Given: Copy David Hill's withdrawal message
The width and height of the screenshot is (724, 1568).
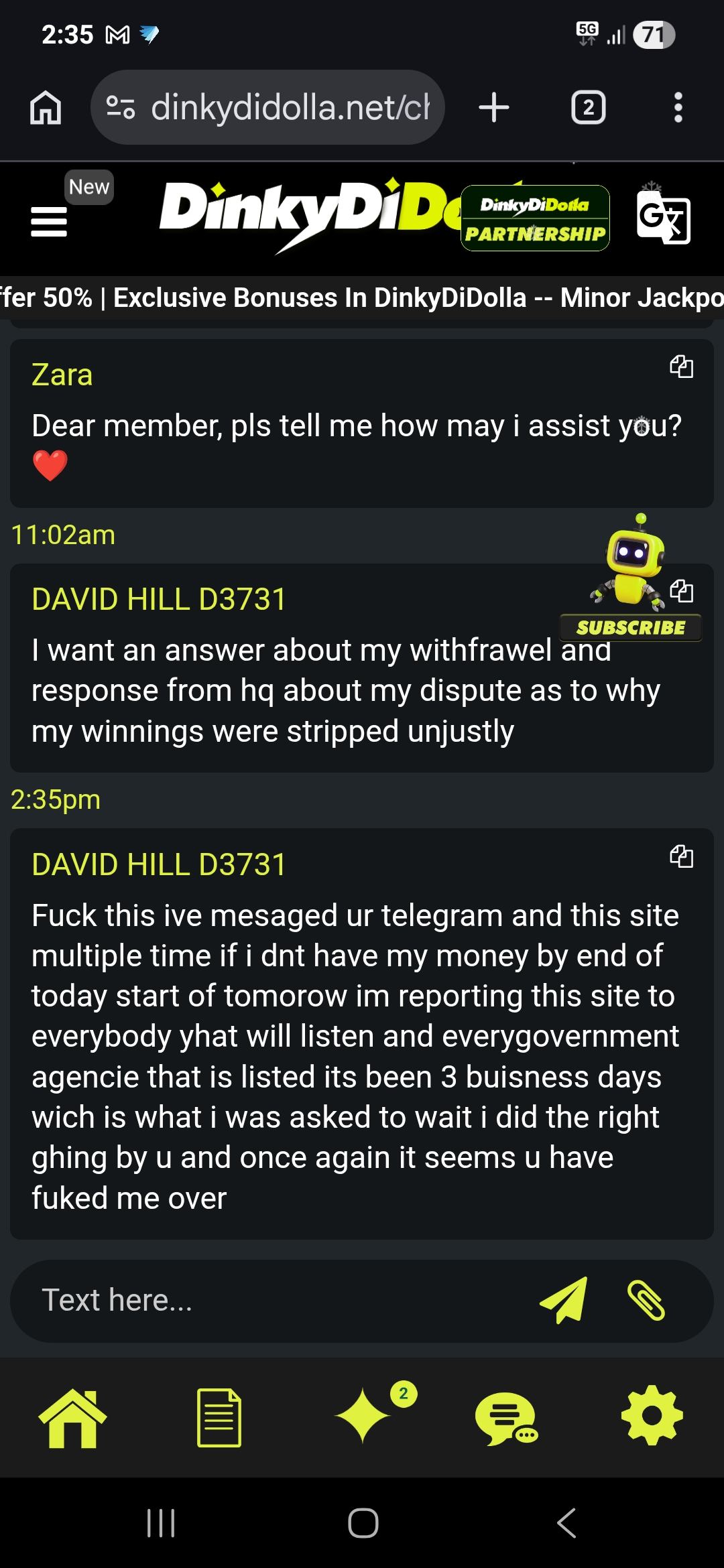Looking at the screenshot, I should (681, 591).
